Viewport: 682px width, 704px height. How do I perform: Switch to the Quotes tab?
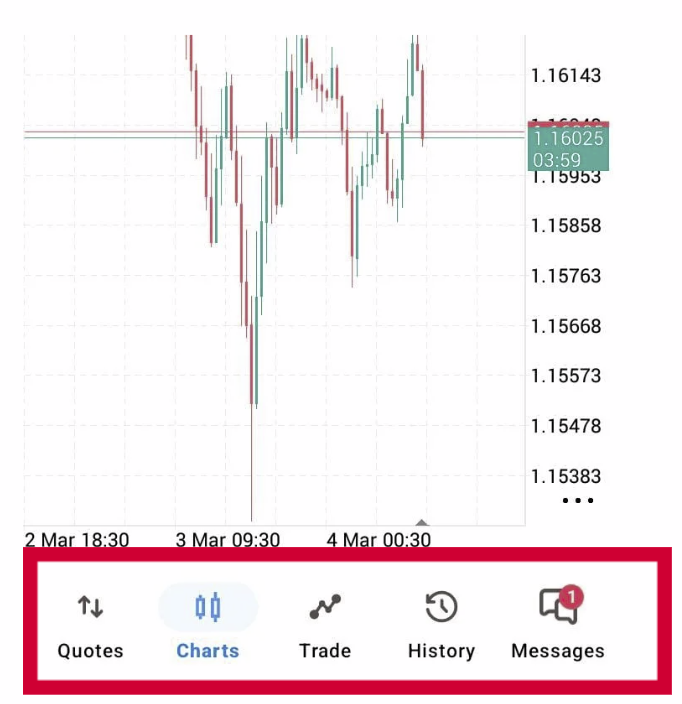pos(90,624)
